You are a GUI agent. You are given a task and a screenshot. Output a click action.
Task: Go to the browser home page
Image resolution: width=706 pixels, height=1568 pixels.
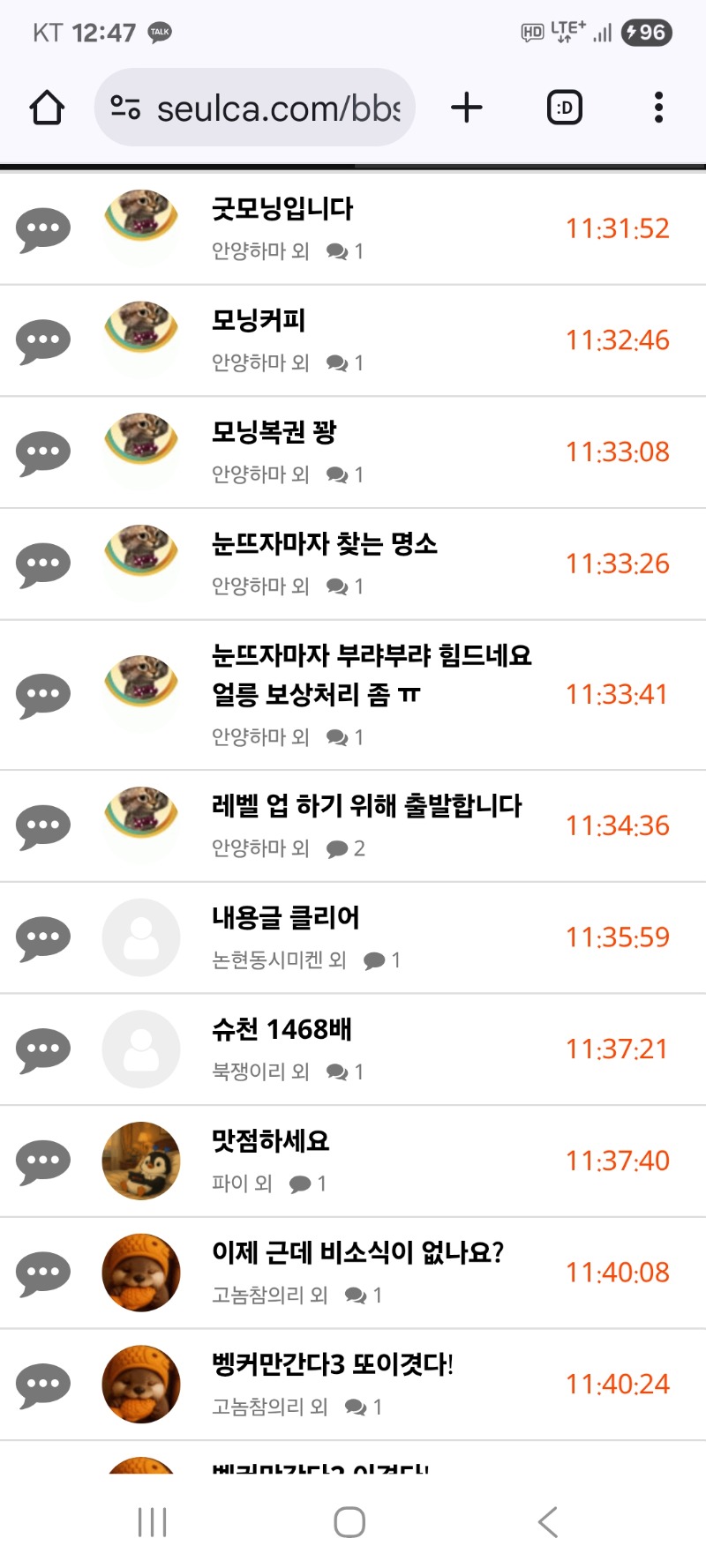[x=47, y=108]
